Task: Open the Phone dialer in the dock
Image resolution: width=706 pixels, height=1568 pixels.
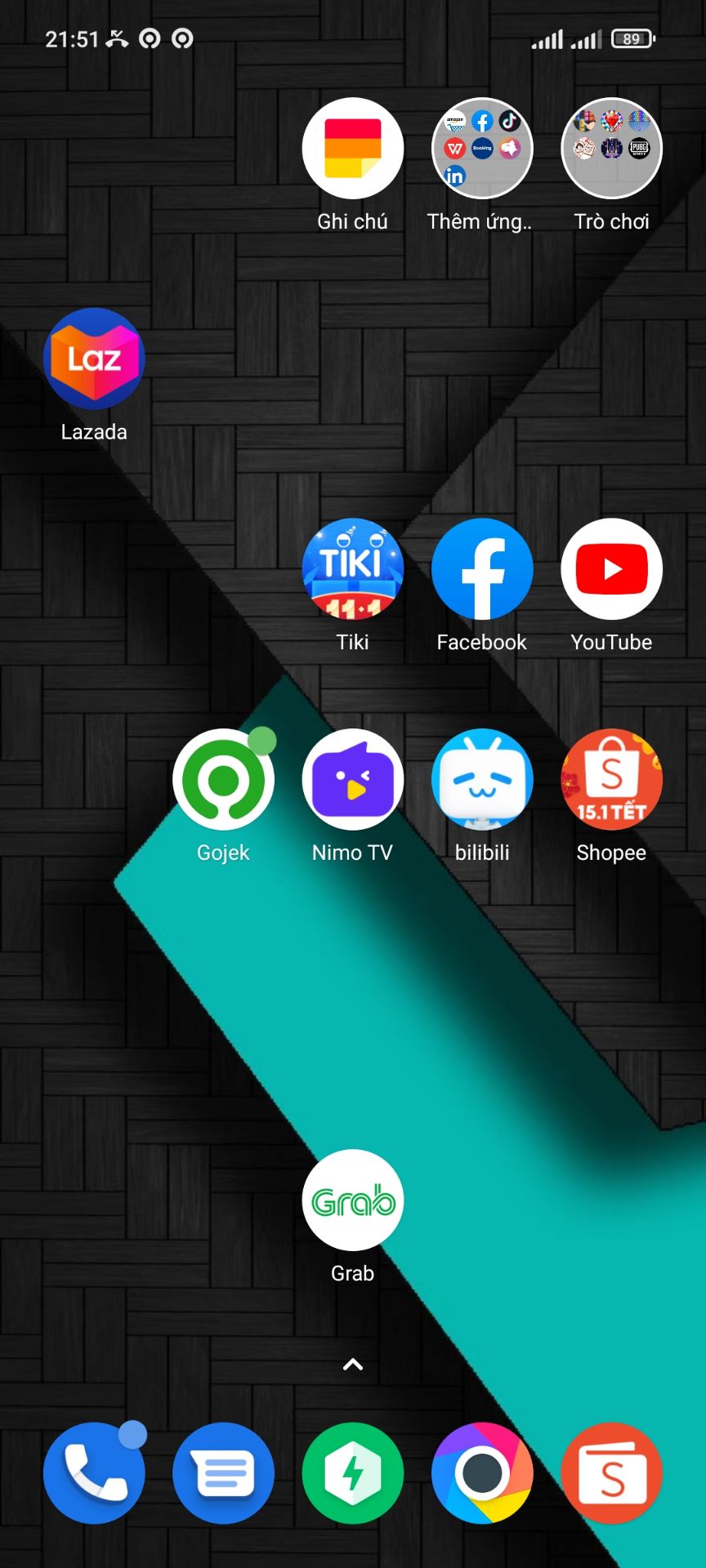Action: 94,1473
